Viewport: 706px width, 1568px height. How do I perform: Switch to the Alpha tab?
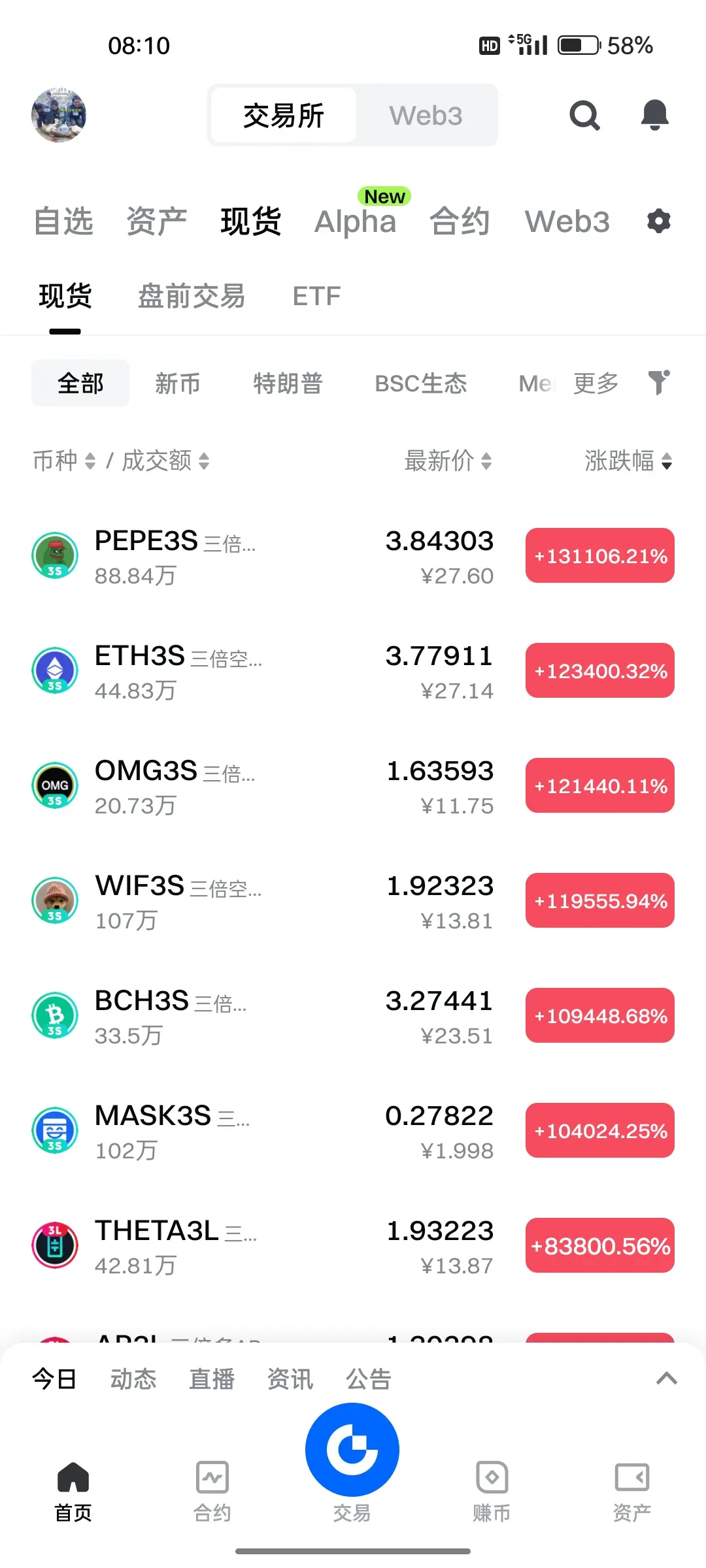pos(356,221)
